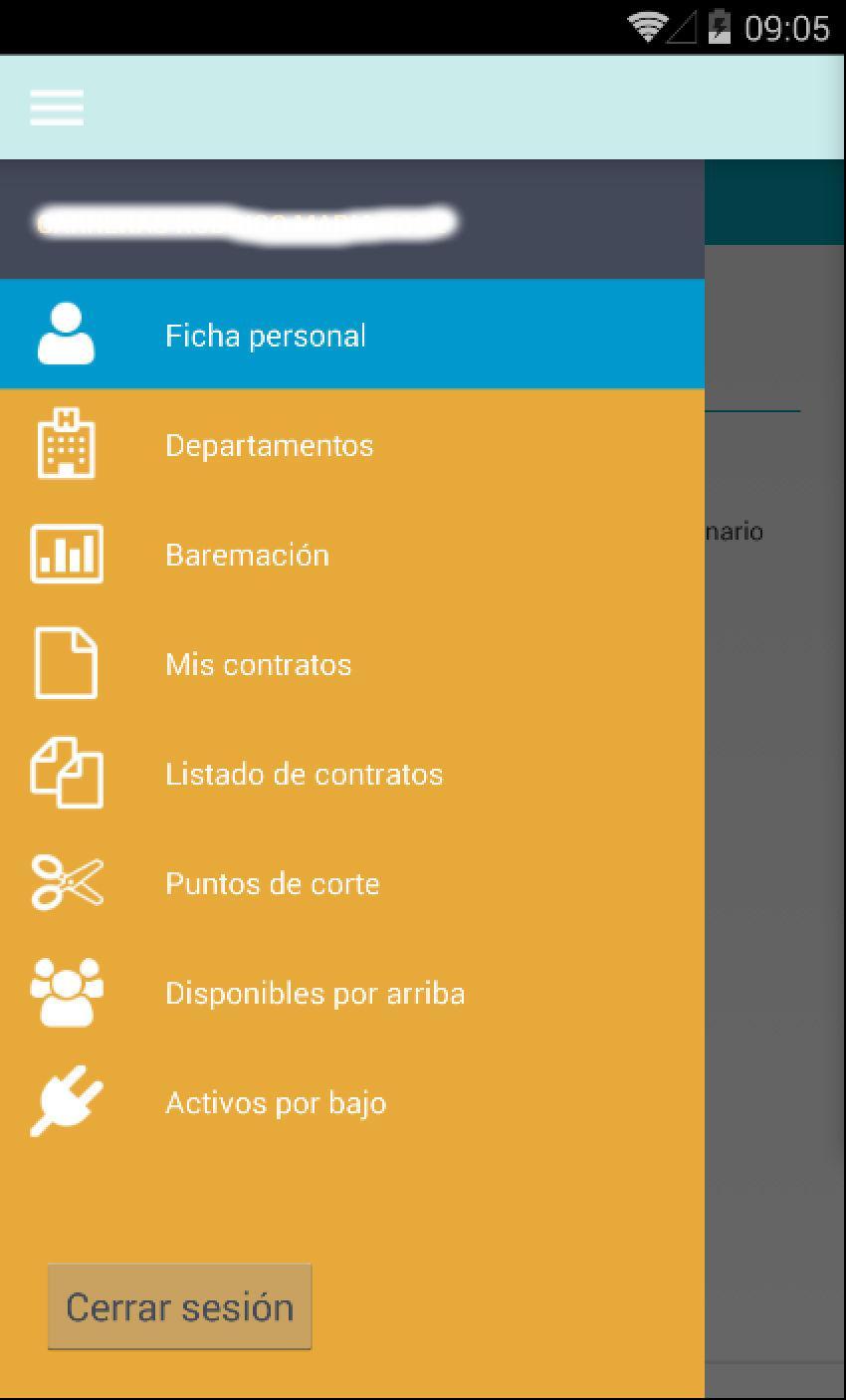Select Baremación from the menu

[x=248, y=554]
